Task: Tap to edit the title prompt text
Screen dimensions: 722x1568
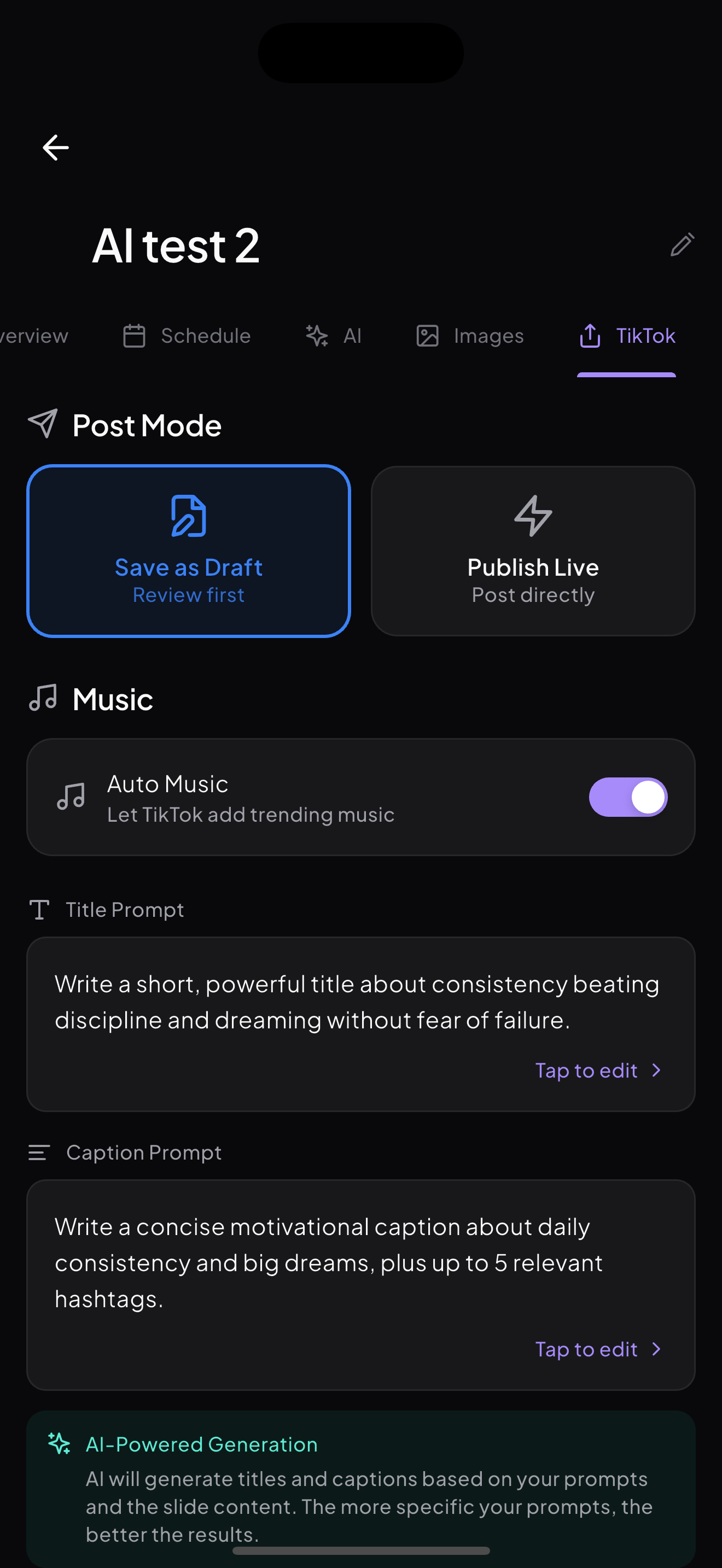Action: coord(586,1070)
